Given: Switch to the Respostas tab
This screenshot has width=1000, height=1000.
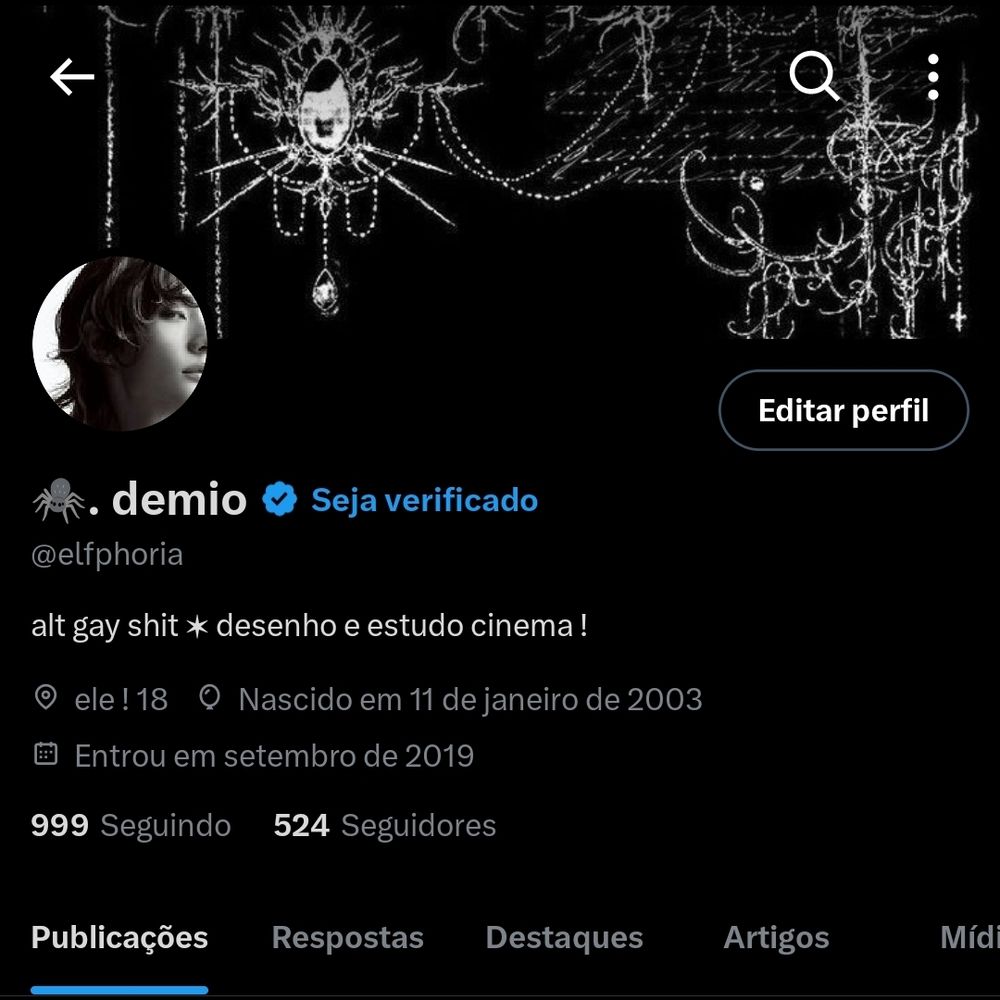Looking at the screenshot, I should coord(348,938).
